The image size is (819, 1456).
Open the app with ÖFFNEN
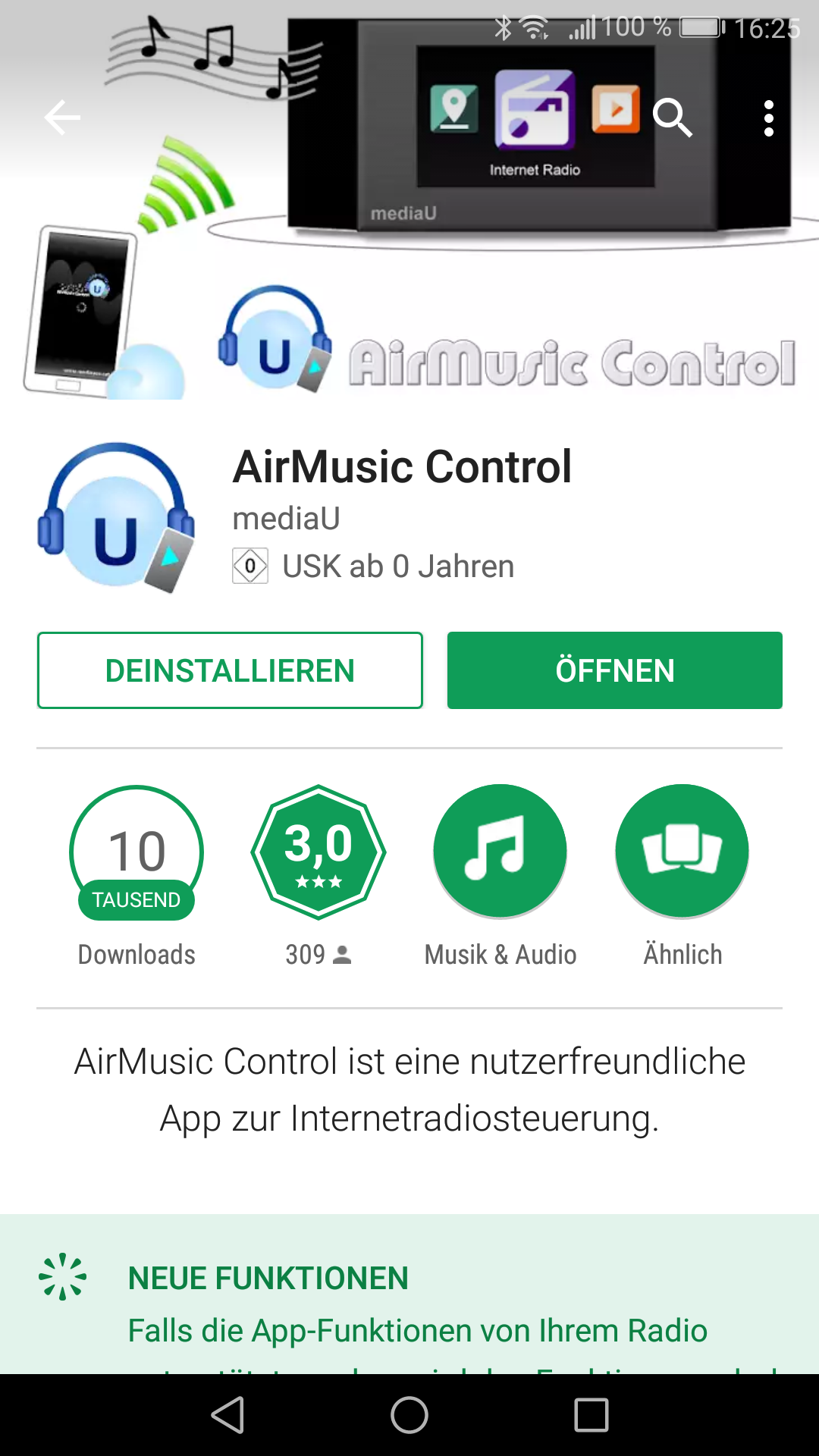coord(615,670)
